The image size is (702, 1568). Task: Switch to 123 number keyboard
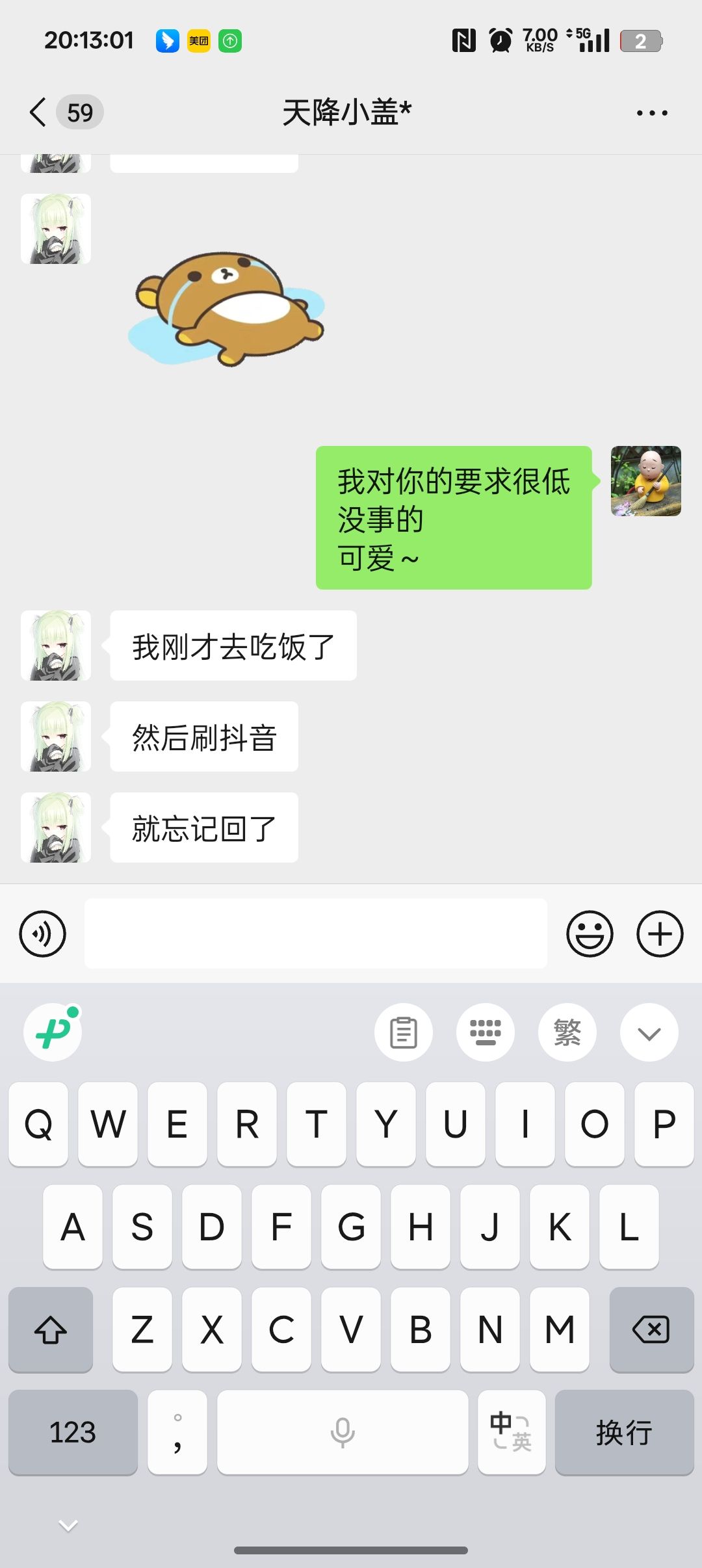point(73,1432)
